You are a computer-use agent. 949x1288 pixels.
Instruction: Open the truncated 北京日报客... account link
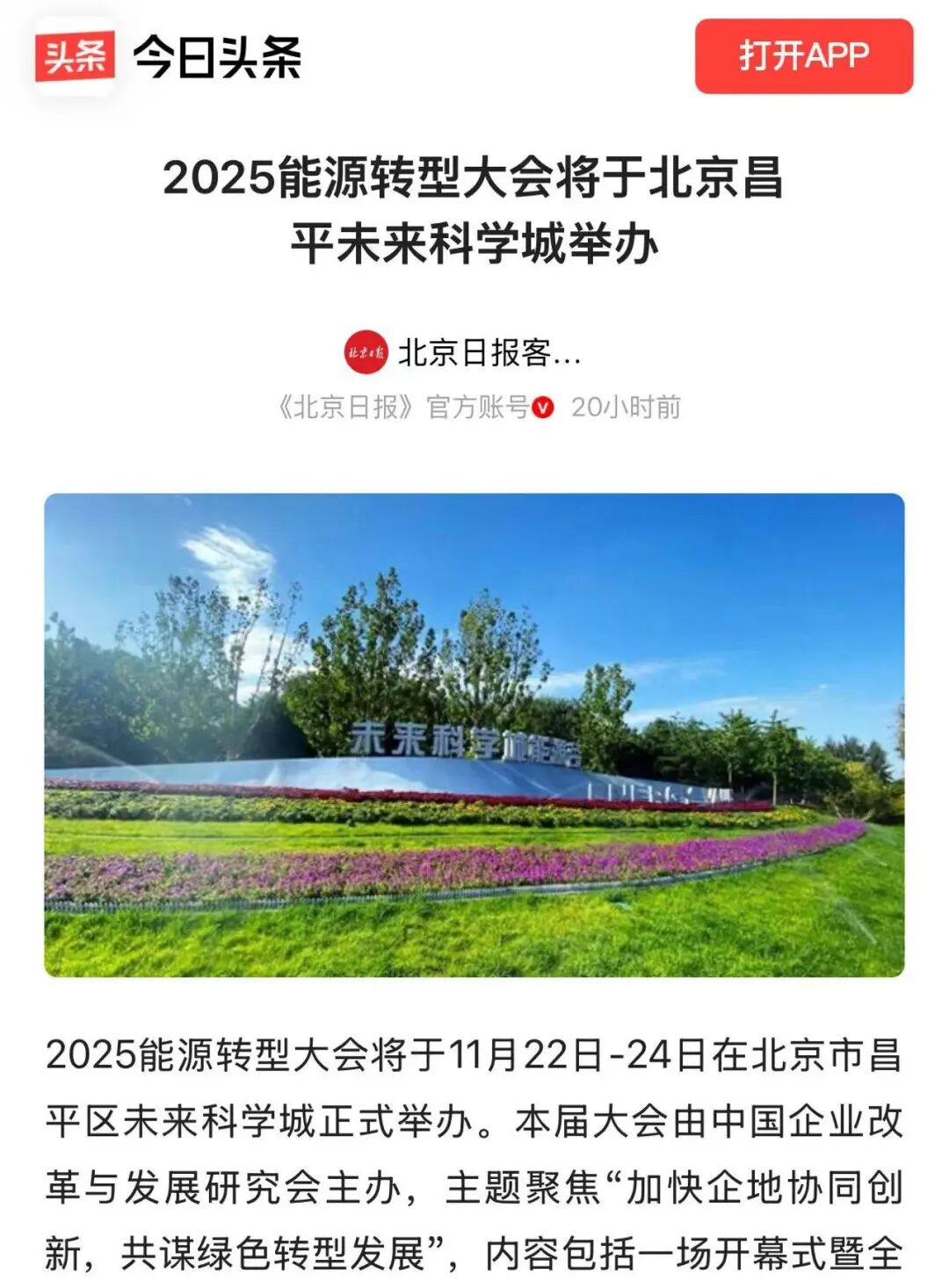pos(488,349)
